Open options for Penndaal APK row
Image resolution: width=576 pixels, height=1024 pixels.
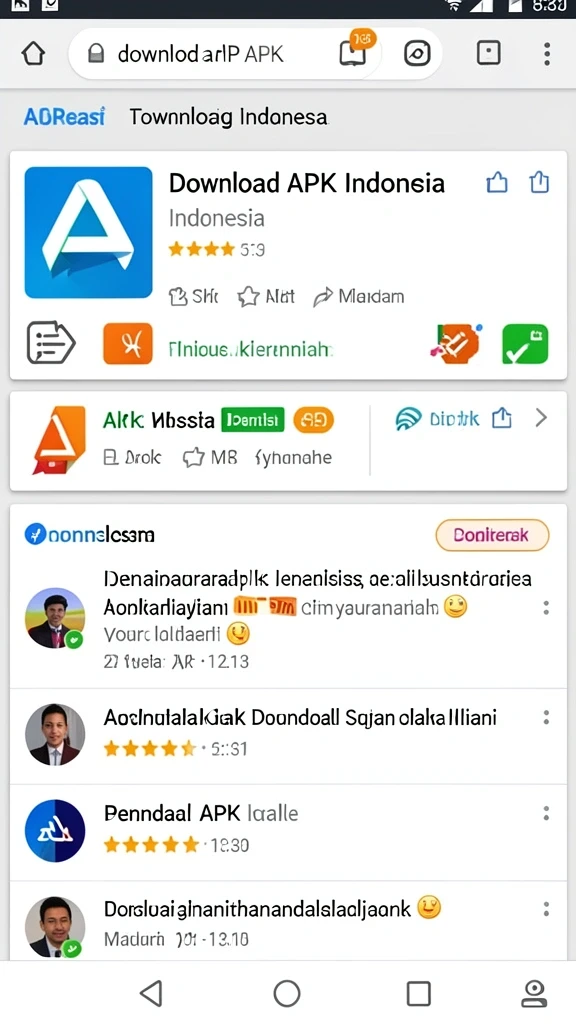point(546,813)
